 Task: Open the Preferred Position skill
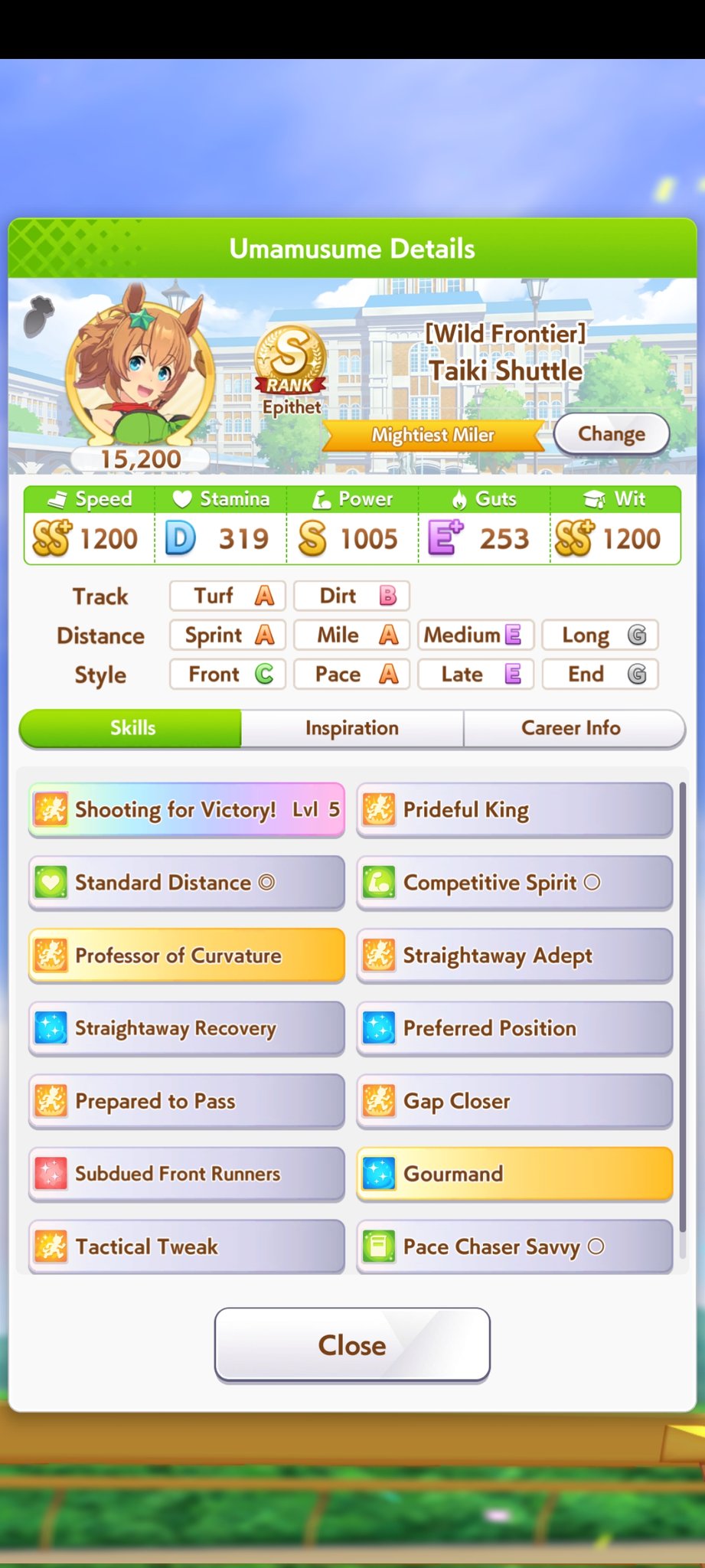click(x=514, y=1027)
